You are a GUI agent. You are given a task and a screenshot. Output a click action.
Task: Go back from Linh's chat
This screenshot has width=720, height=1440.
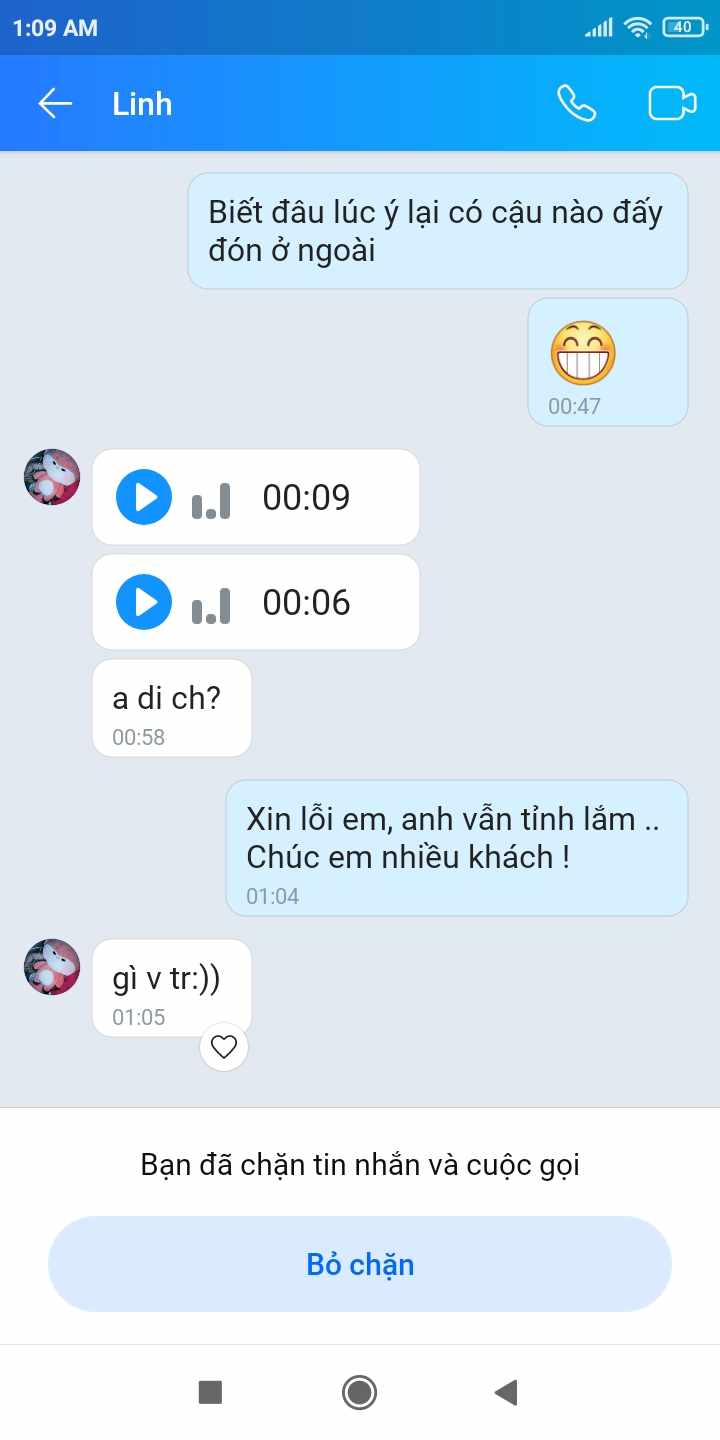point(55,103)
